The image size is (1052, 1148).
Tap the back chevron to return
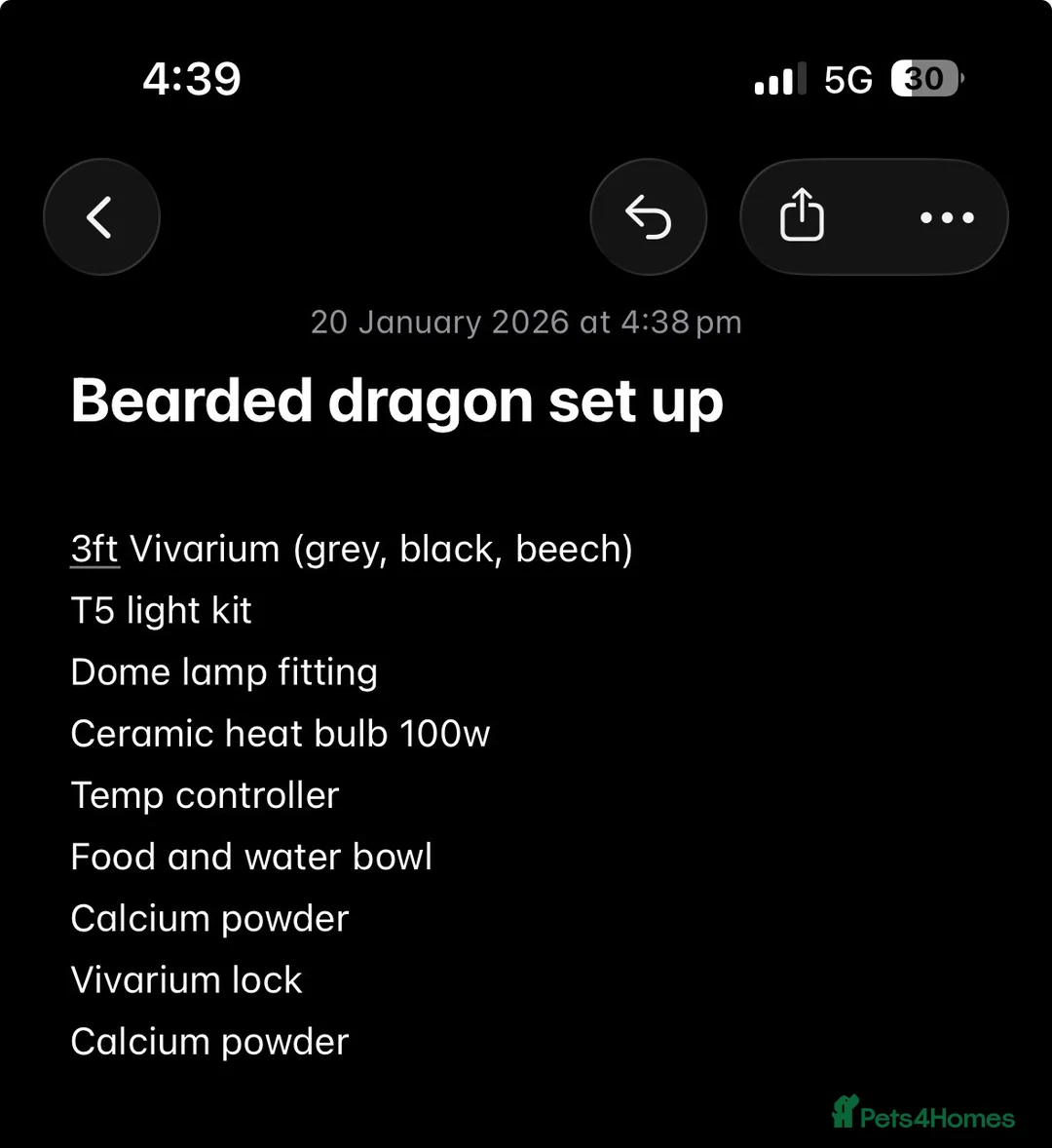point(101,216)
